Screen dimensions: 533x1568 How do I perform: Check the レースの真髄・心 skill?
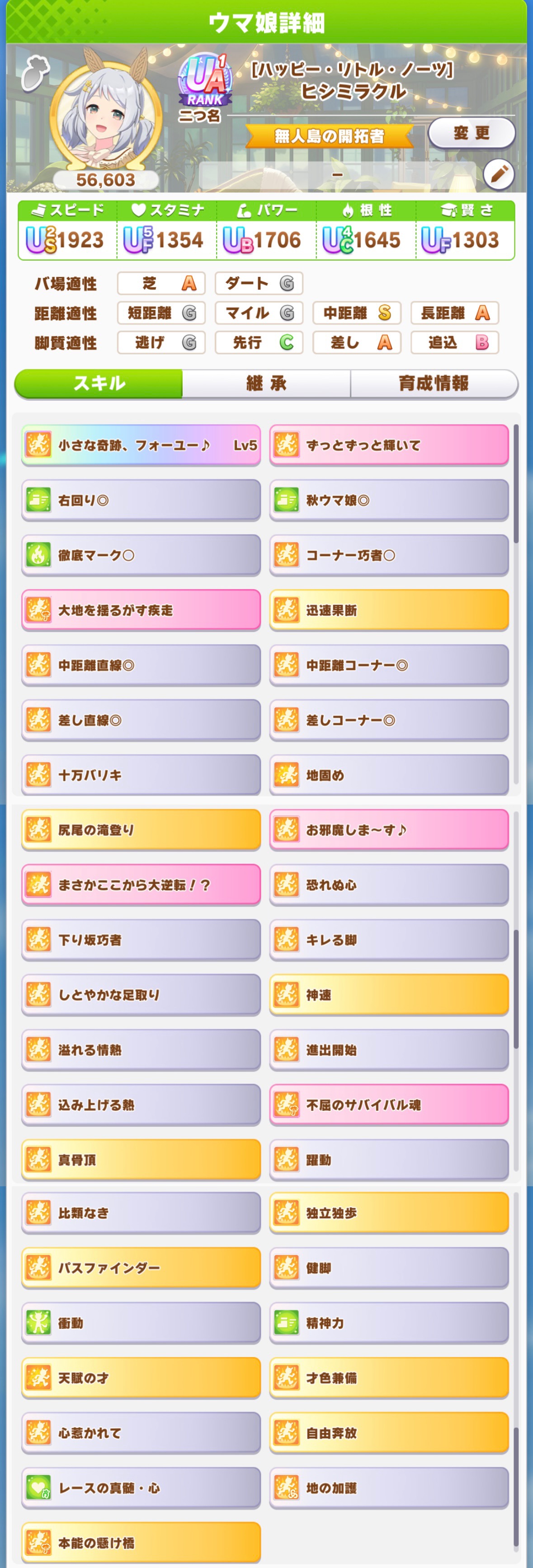point(141,1488)
